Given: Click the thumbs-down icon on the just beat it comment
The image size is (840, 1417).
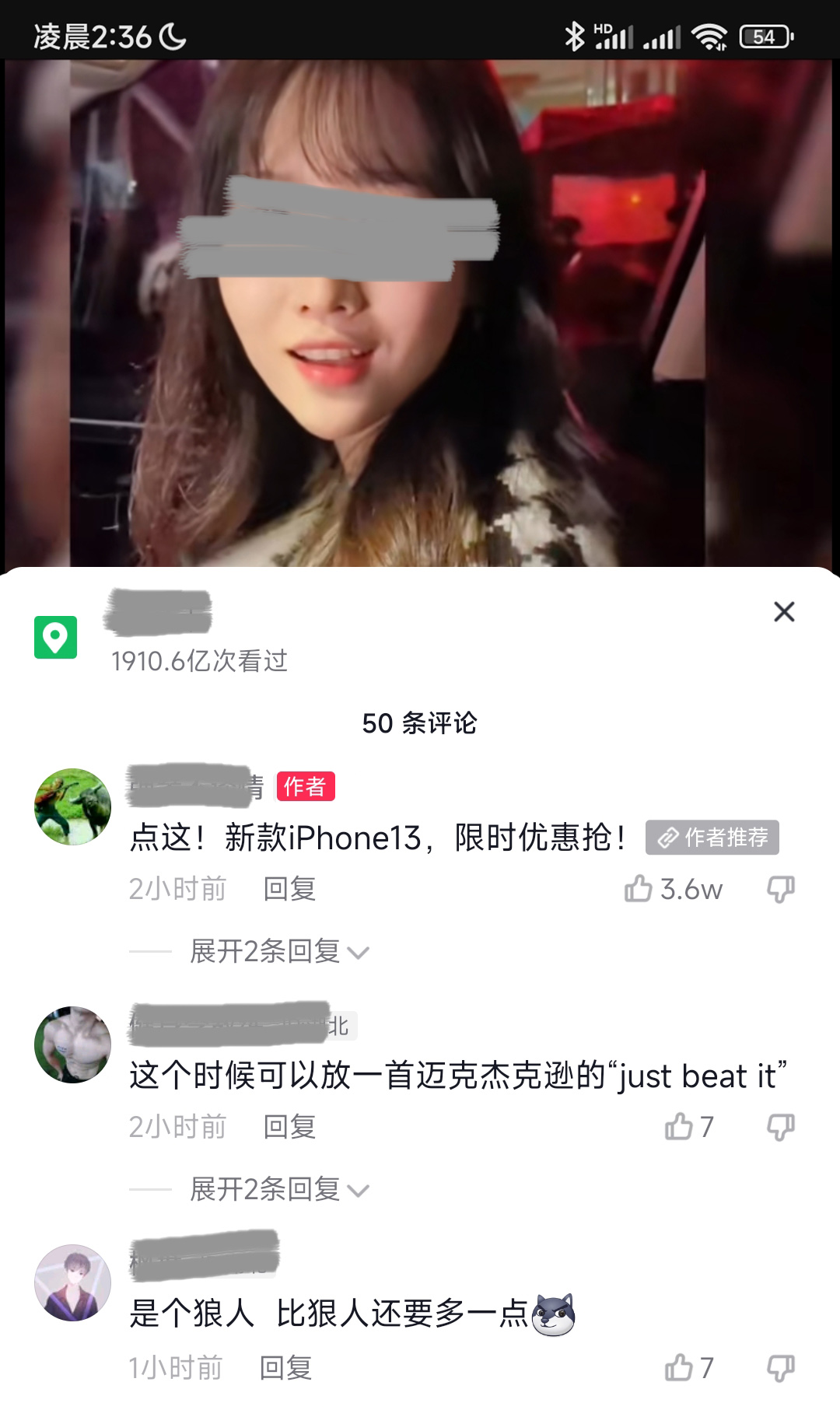Looking at the screenshot, I should point(781,1125).
